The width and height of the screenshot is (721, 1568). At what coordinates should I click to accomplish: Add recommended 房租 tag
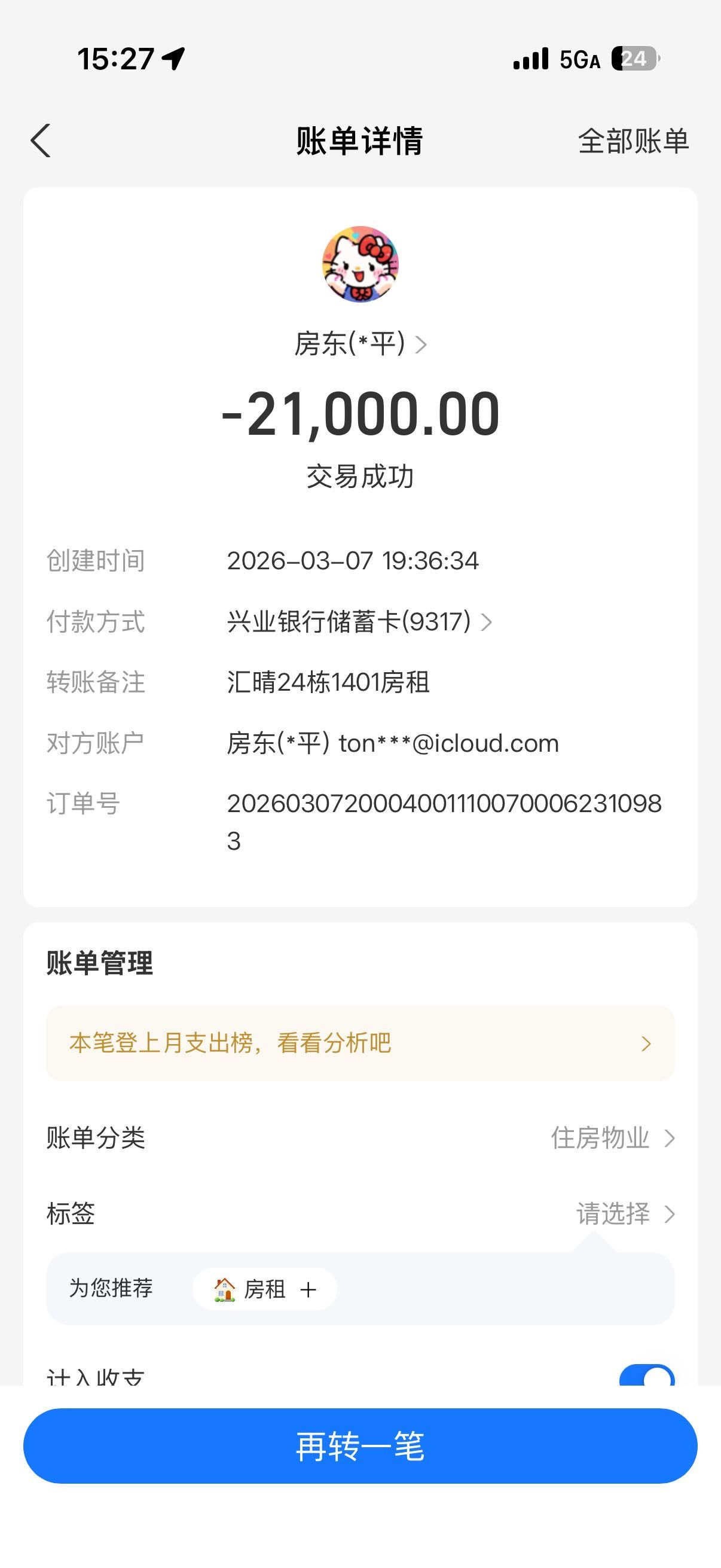click(265, 1289)
